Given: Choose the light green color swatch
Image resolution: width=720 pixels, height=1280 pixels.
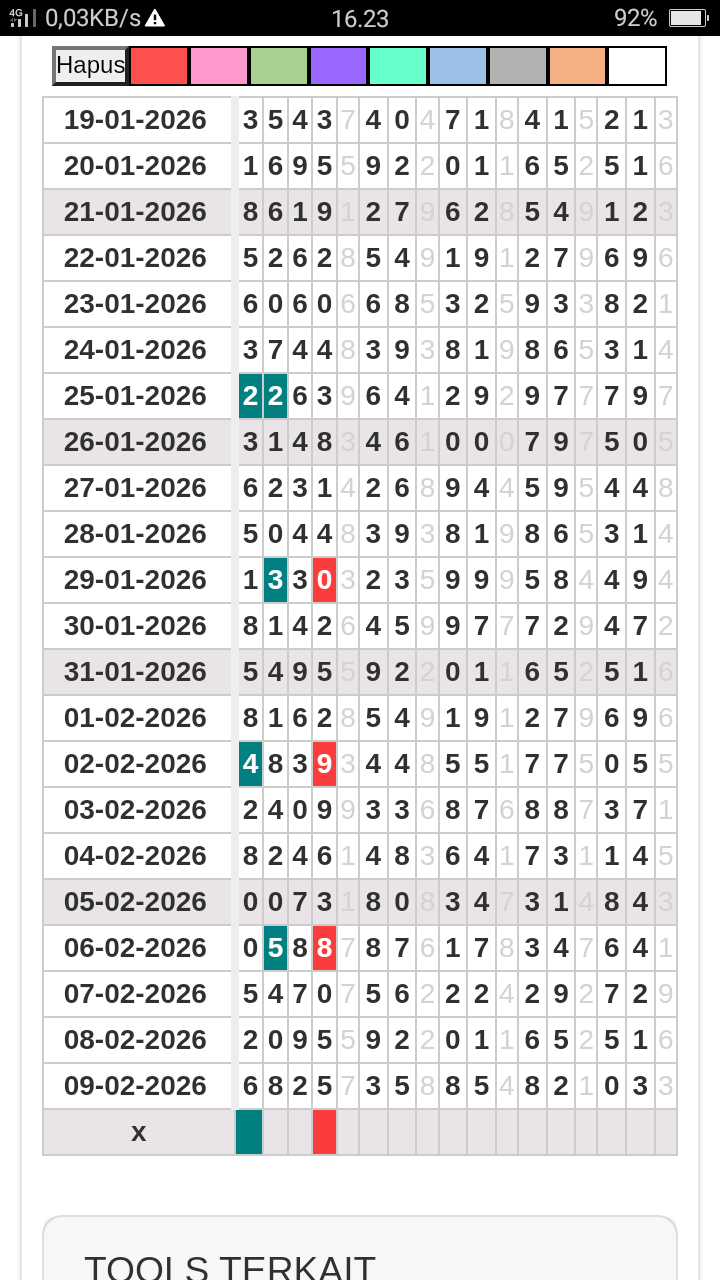Looking at the screenshot, I should (279, 66).
